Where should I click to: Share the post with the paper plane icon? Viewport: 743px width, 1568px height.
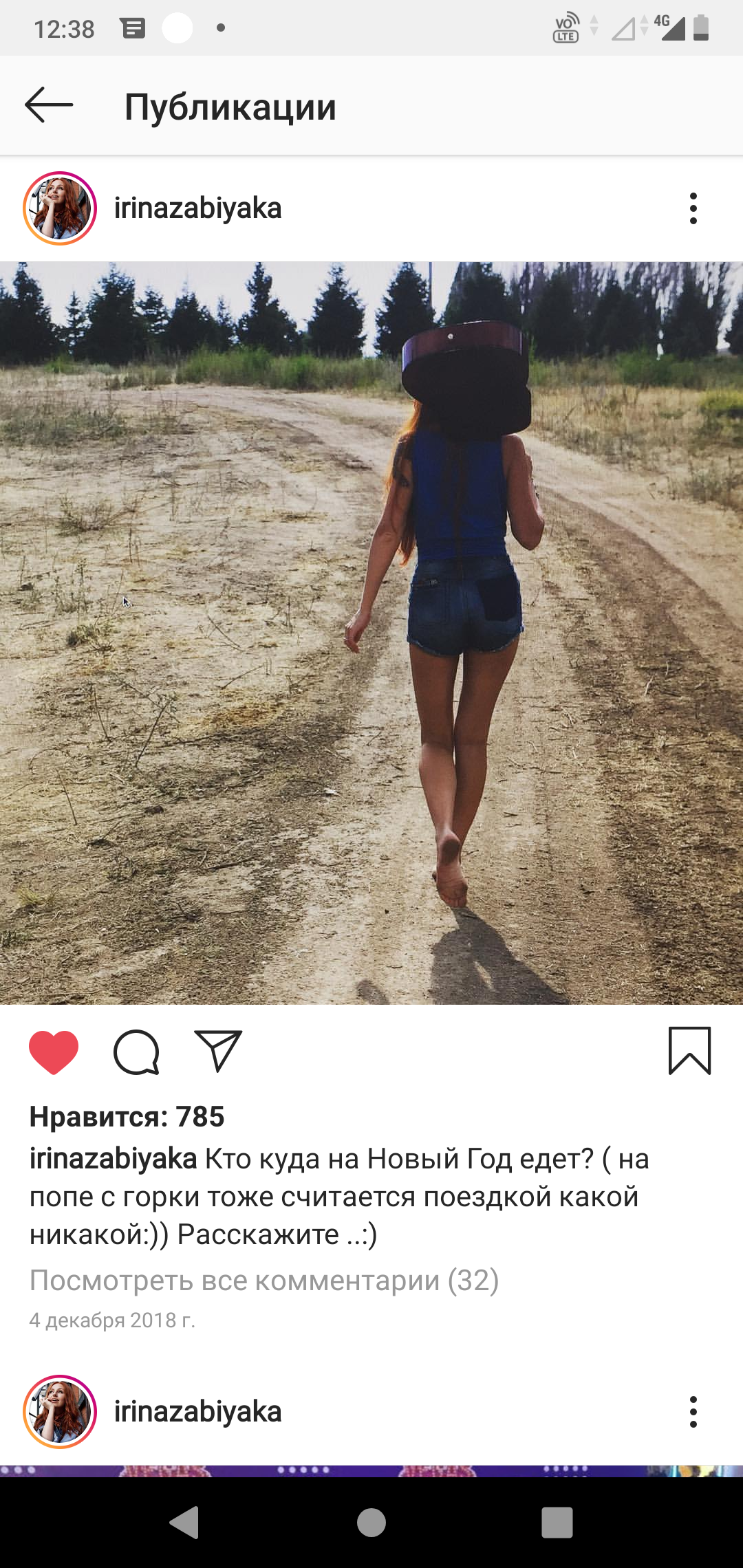(218, 1051)
